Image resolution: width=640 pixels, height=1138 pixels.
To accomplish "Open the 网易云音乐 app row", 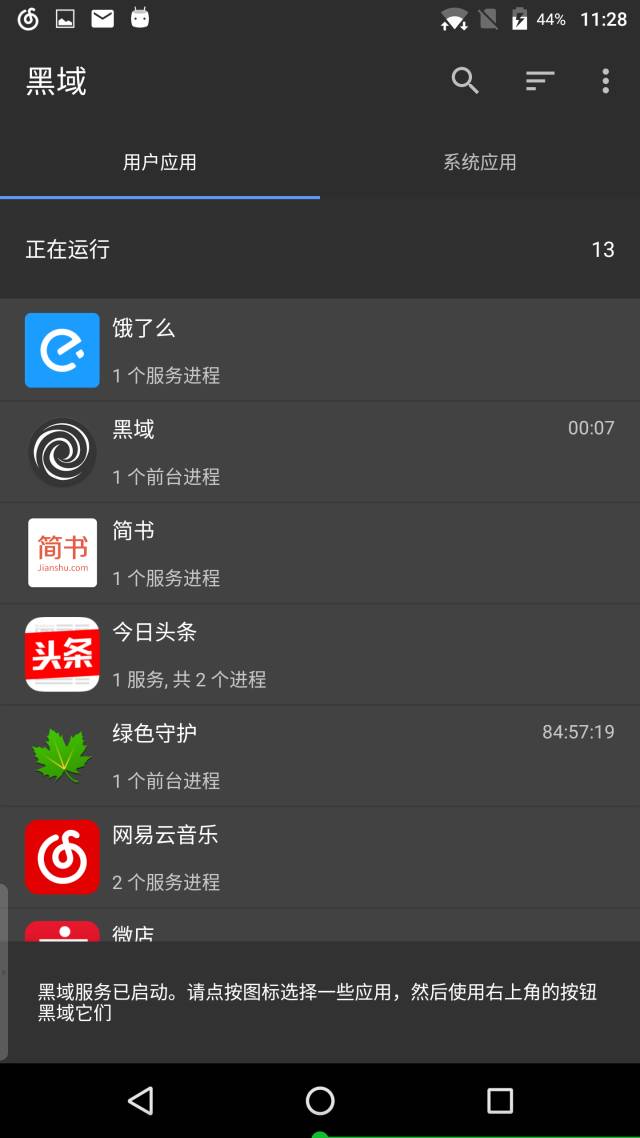I will point(320,857).
